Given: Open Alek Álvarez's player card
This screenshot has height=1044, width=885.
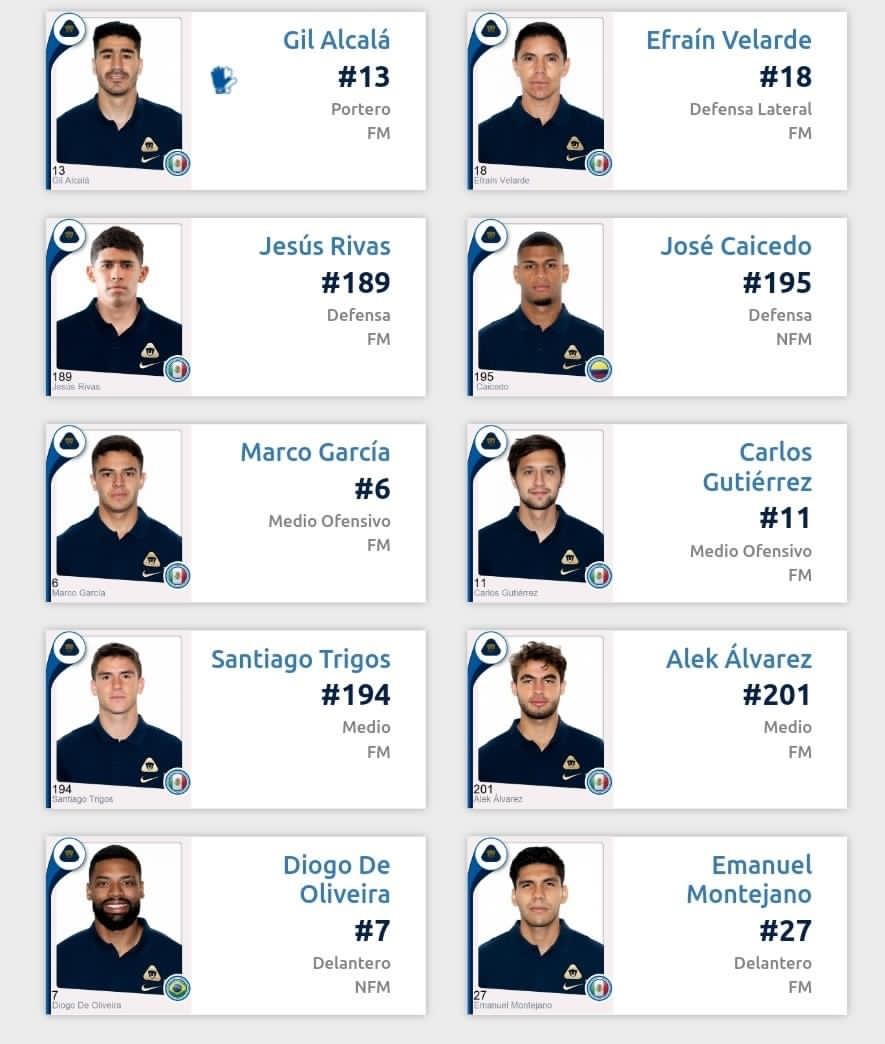Looking at the screenshot, I should click(657, 720).
